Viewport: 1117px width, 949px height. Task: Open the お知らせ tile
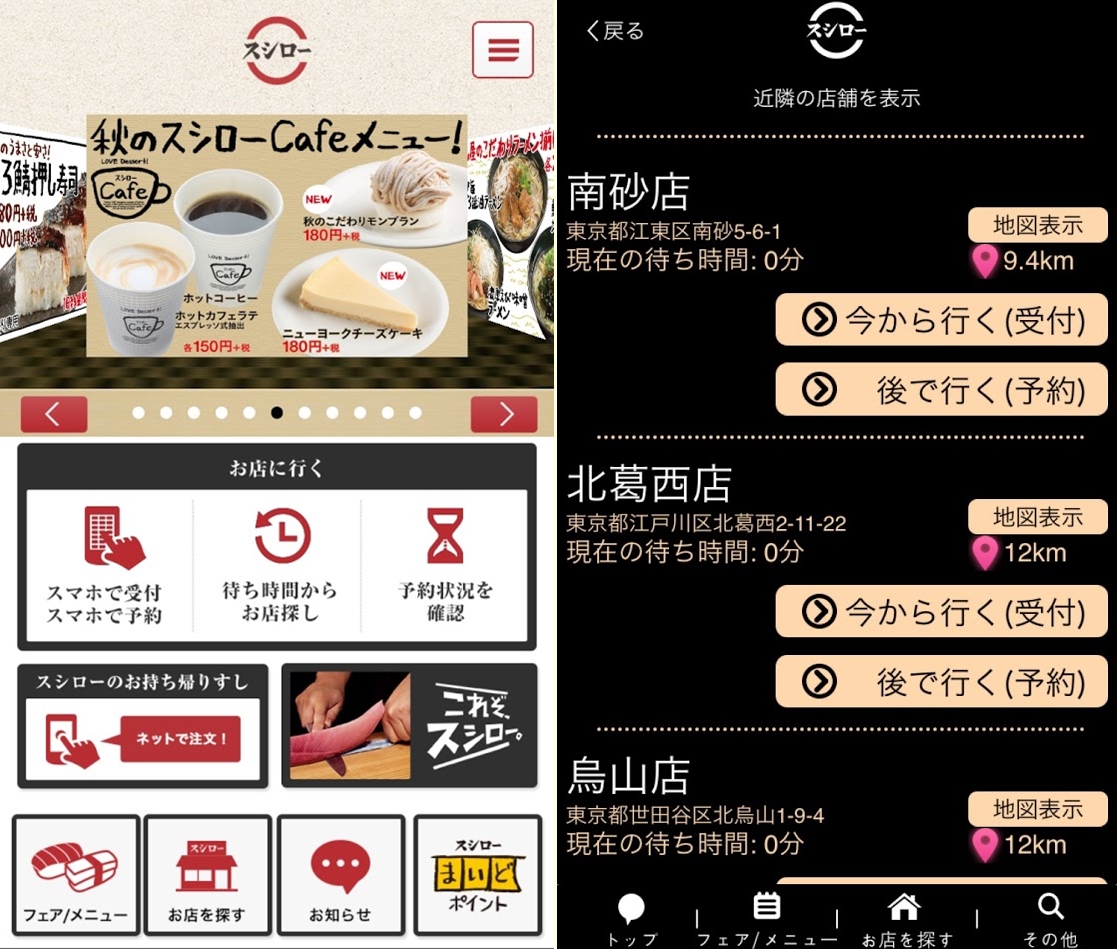(340, 872)
